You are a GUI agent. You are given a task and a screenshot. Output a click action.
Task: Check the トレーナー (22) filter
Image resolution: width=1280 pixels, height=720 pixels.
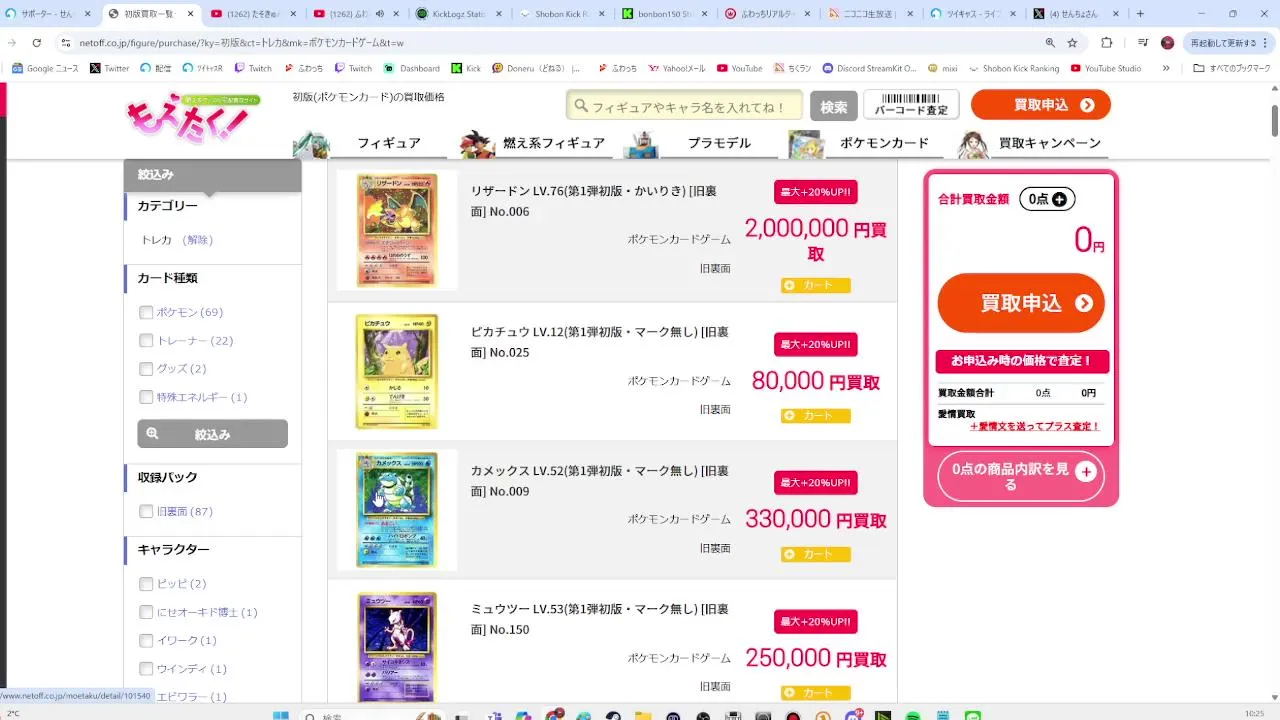point(146,340)
